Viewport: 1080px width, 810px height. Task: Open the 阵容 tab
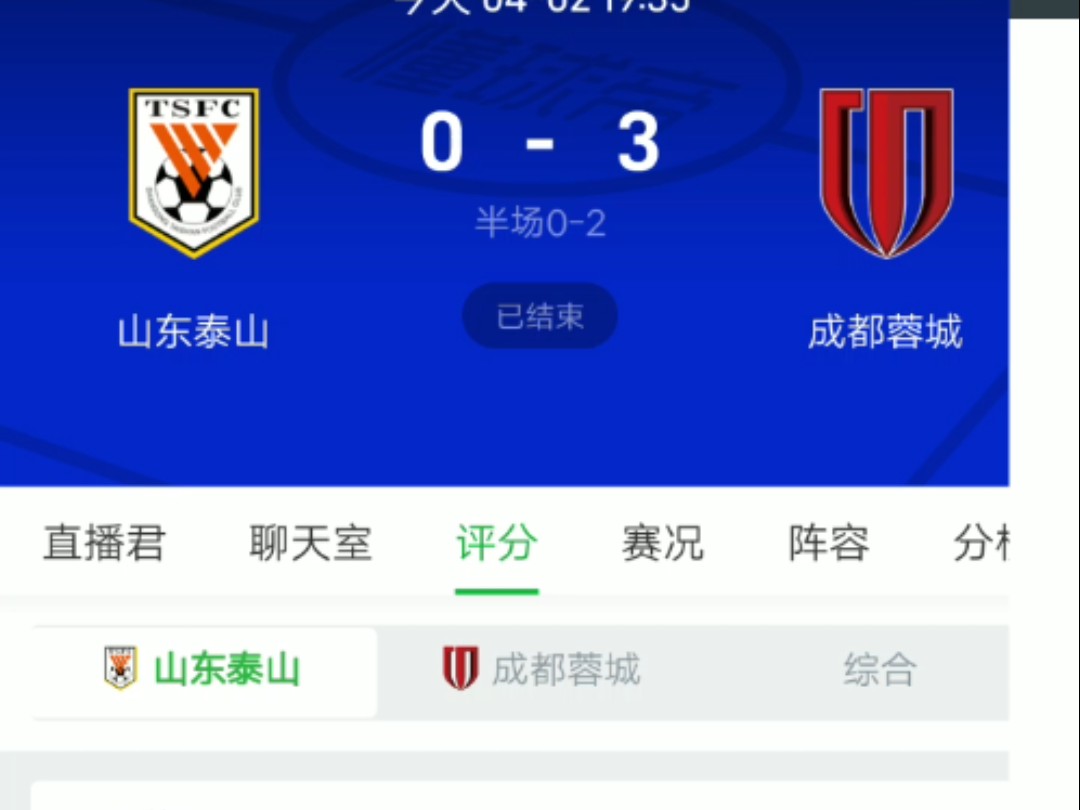click(828, 544)
